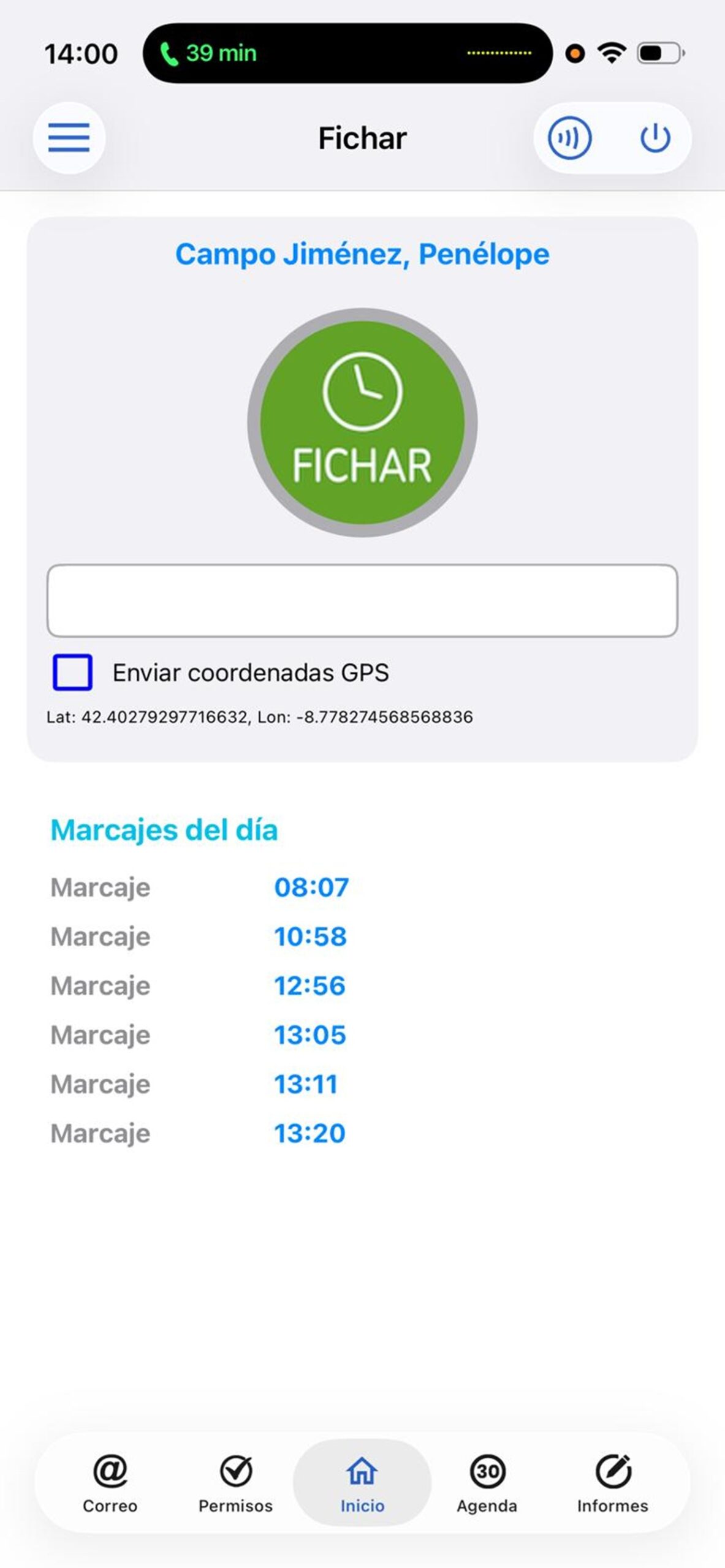The image size is (725, 1568).
Task: Focus the empty comment text field
Action: pos(362,601)
